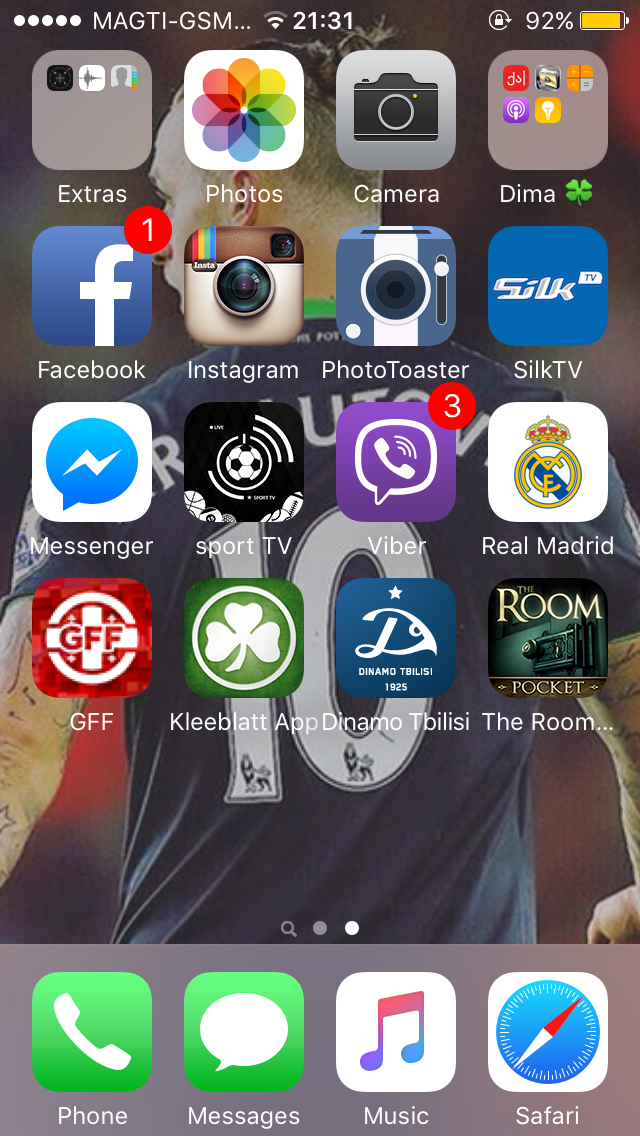The image size is (640, 1136).
Task: Launch the Real Madrid app
Action: pos(548,462)
